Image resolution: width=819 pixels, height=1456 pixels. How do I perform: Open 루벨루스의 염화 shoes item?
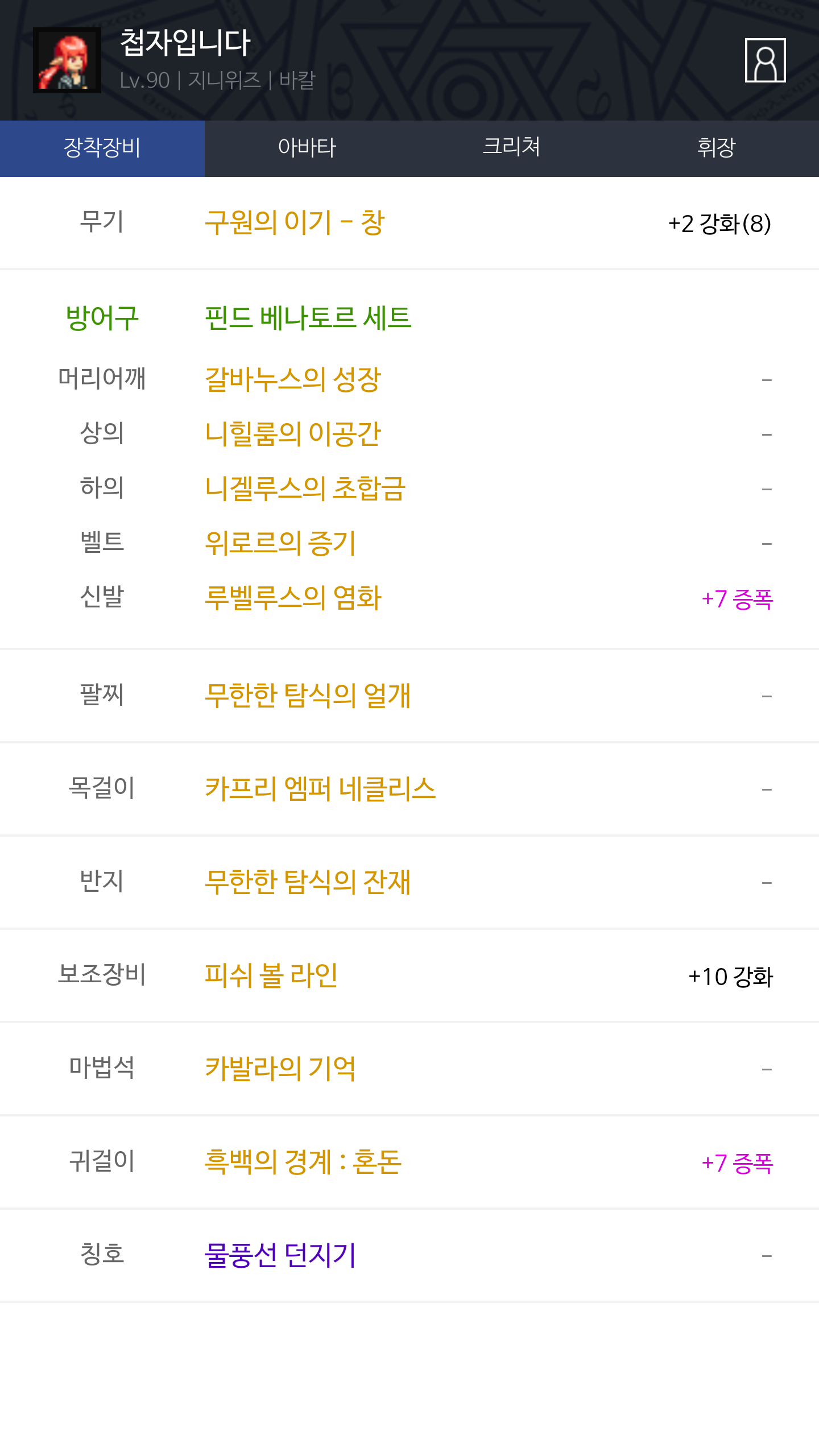pyautogui.click(x=293, y=597)
